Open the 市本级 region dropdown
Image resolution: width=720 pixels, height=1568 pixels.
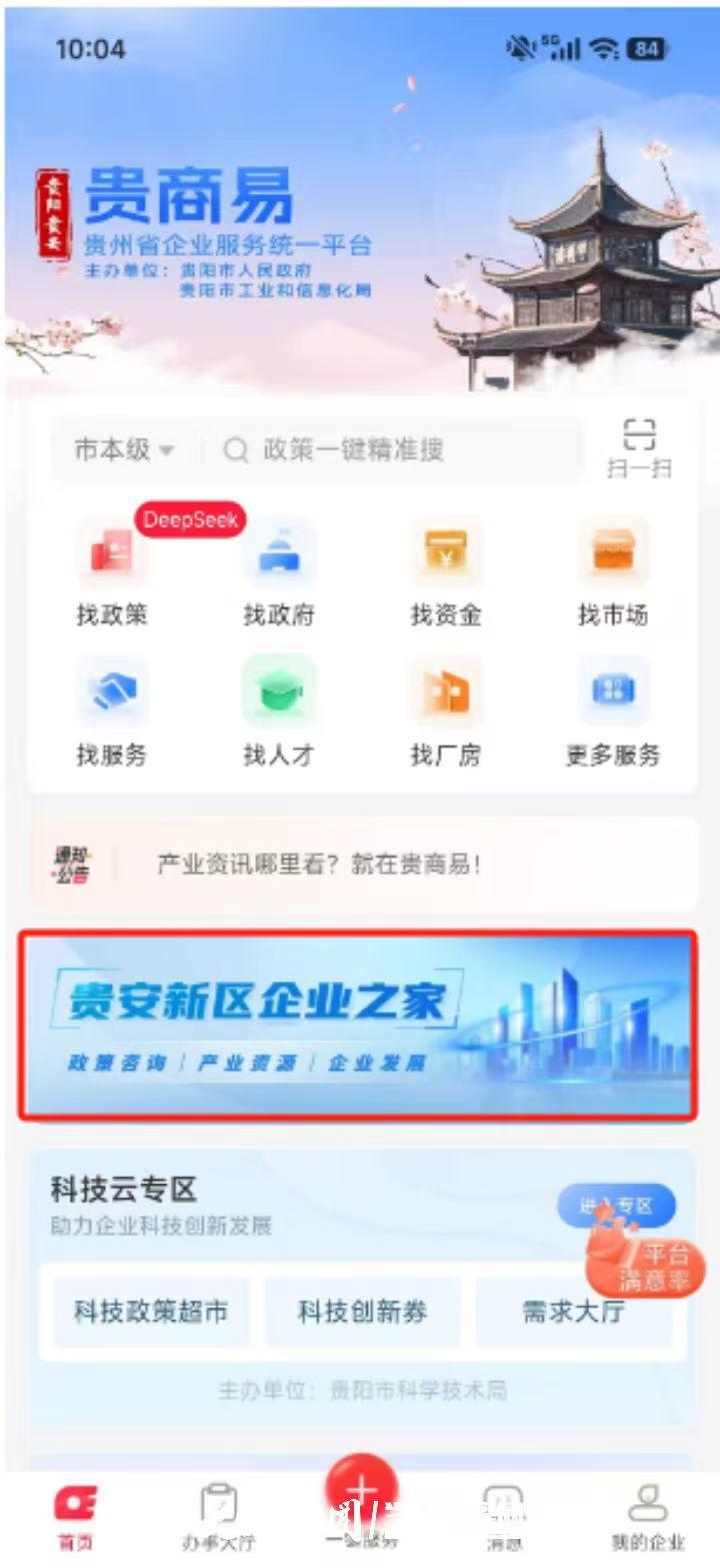123,450
